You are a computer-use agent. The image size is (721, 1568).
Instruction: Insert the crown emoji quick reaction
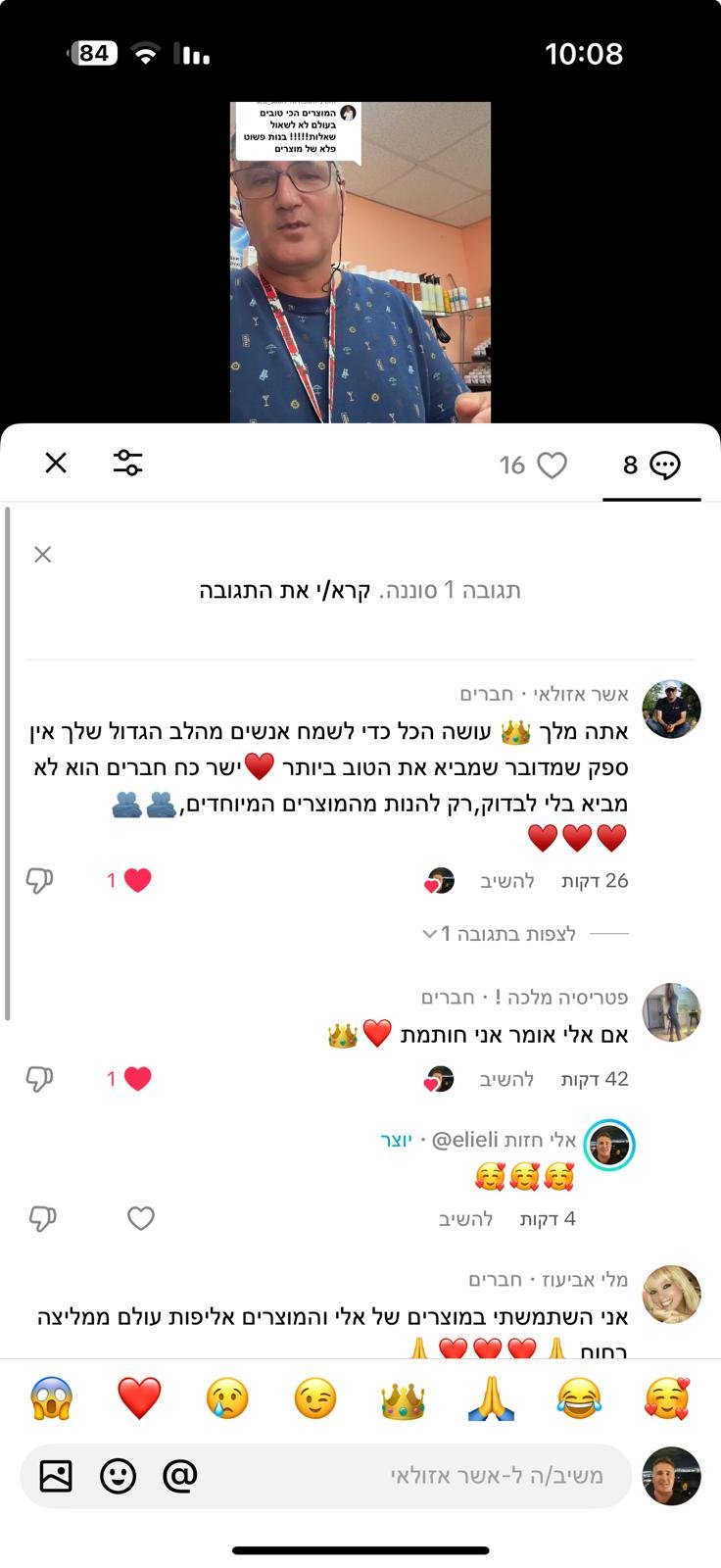click(403, 1398)
